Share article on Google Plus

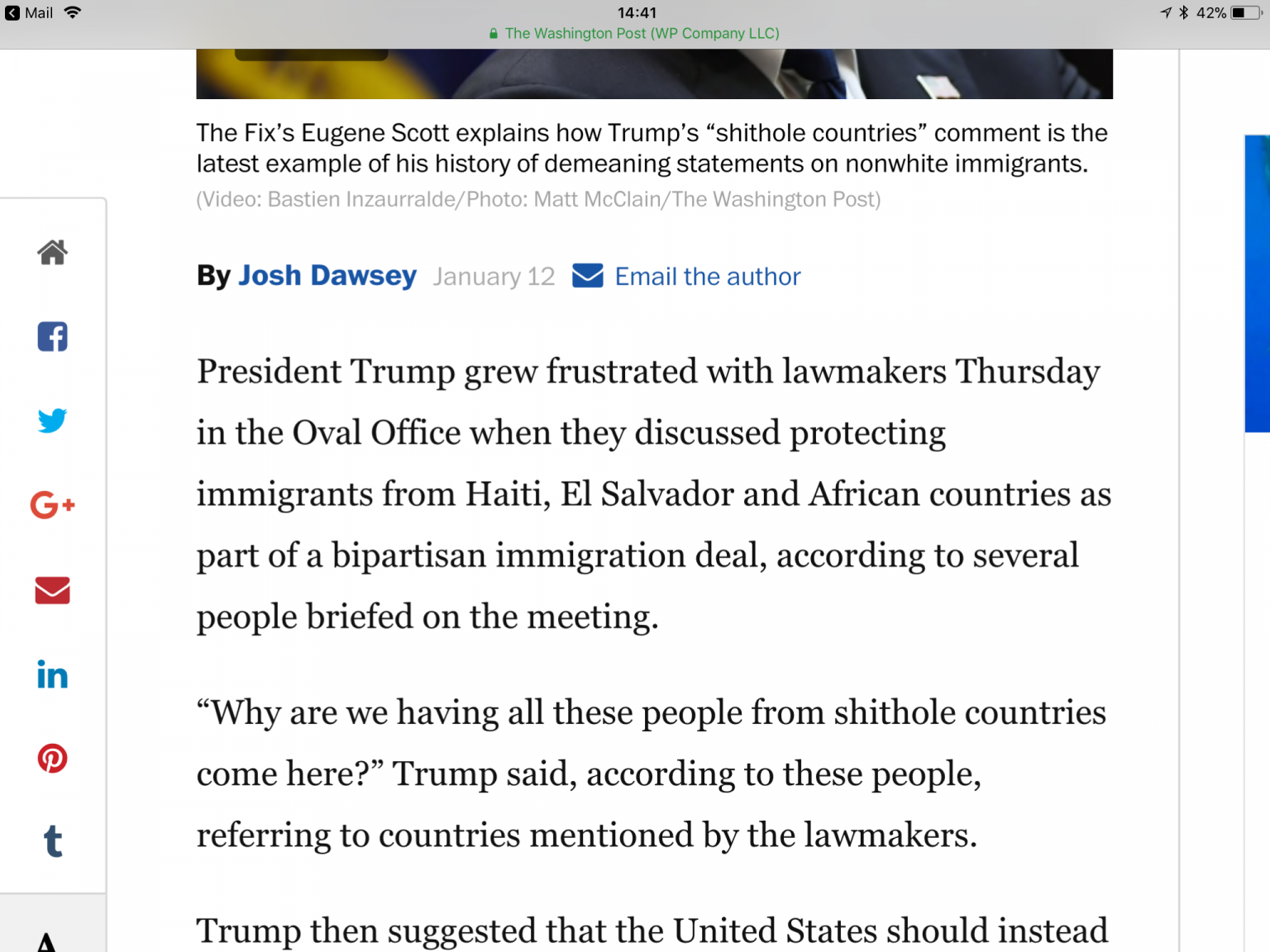point(52,505)
